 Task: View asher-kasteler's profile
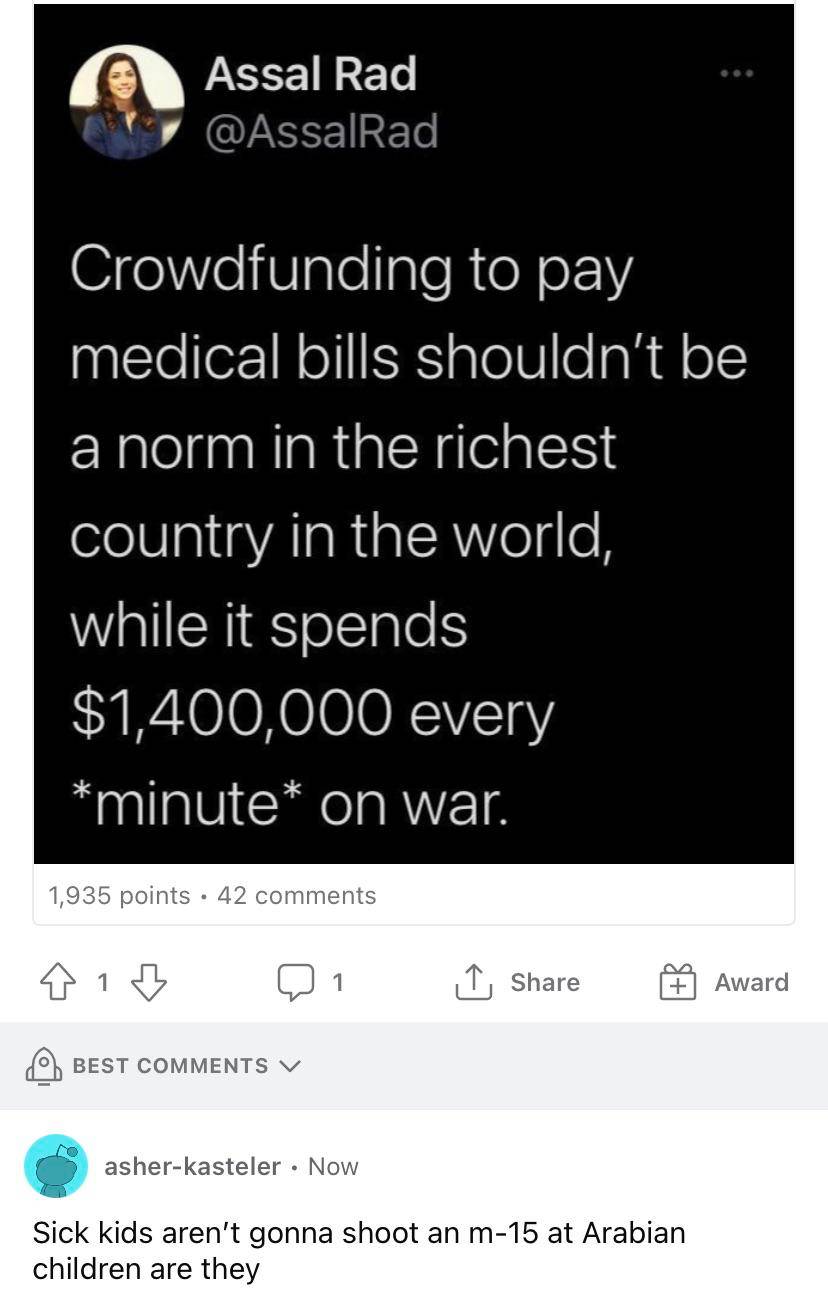click(x=192, y=1166)
